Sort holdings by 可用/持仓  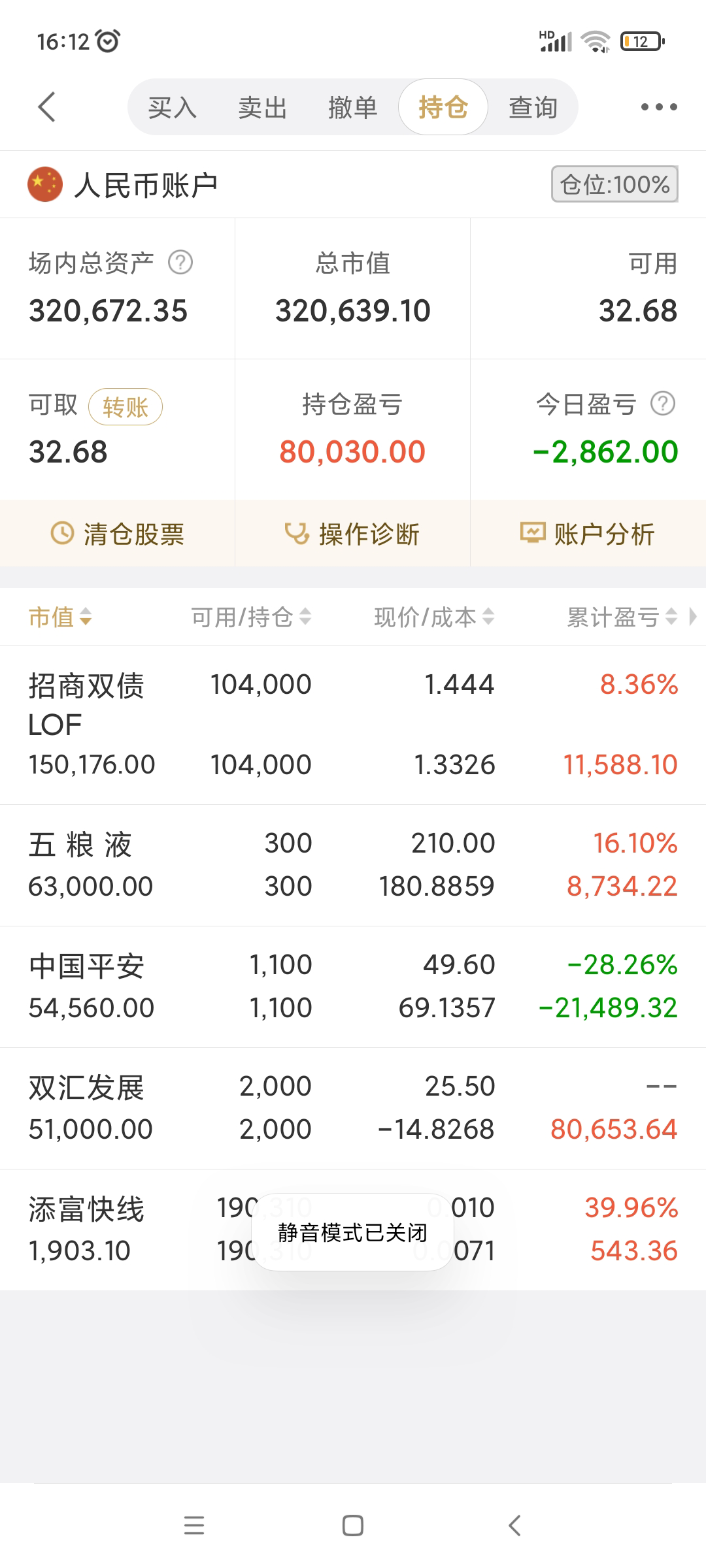point(251,617)
